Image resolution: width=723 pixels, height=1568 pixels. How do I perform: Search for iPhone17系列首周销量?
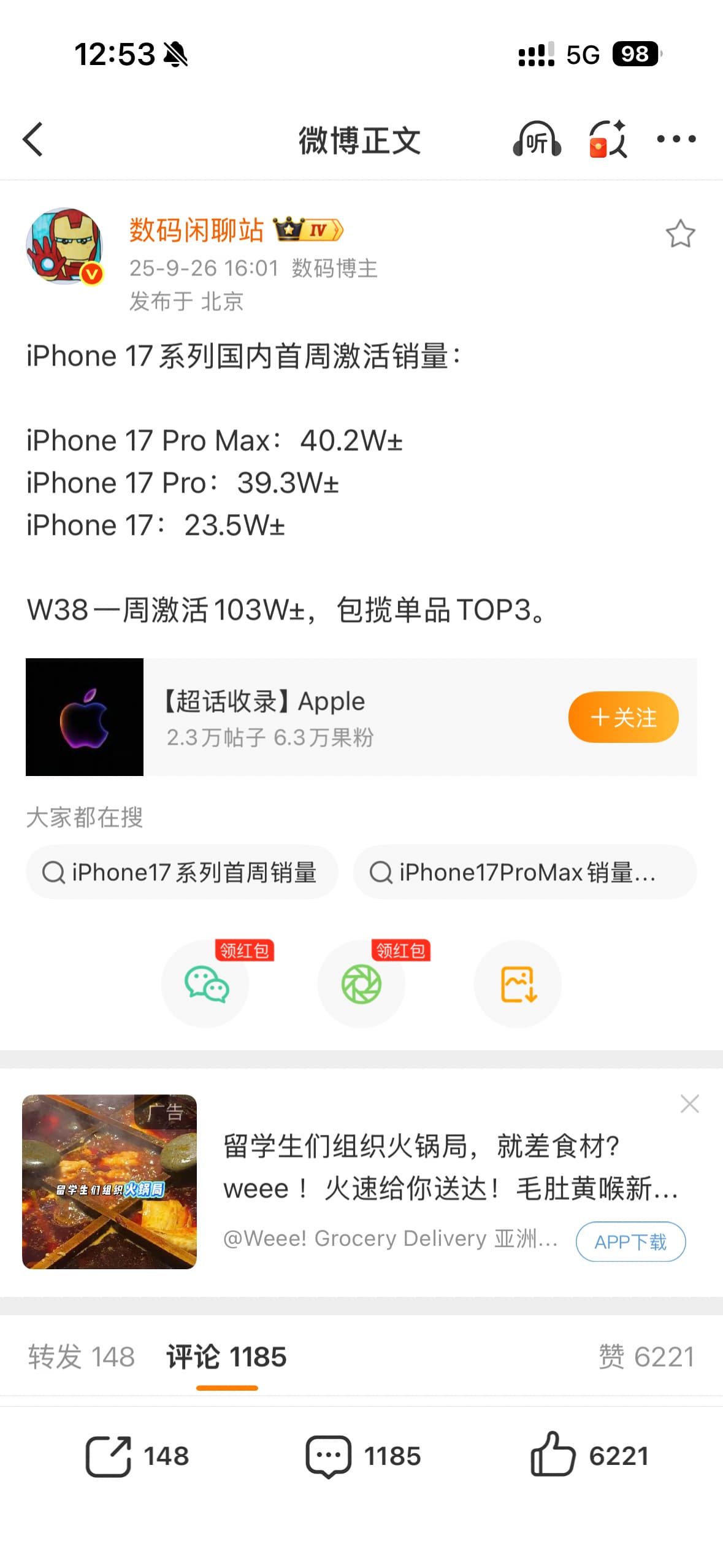pos(182,872)
